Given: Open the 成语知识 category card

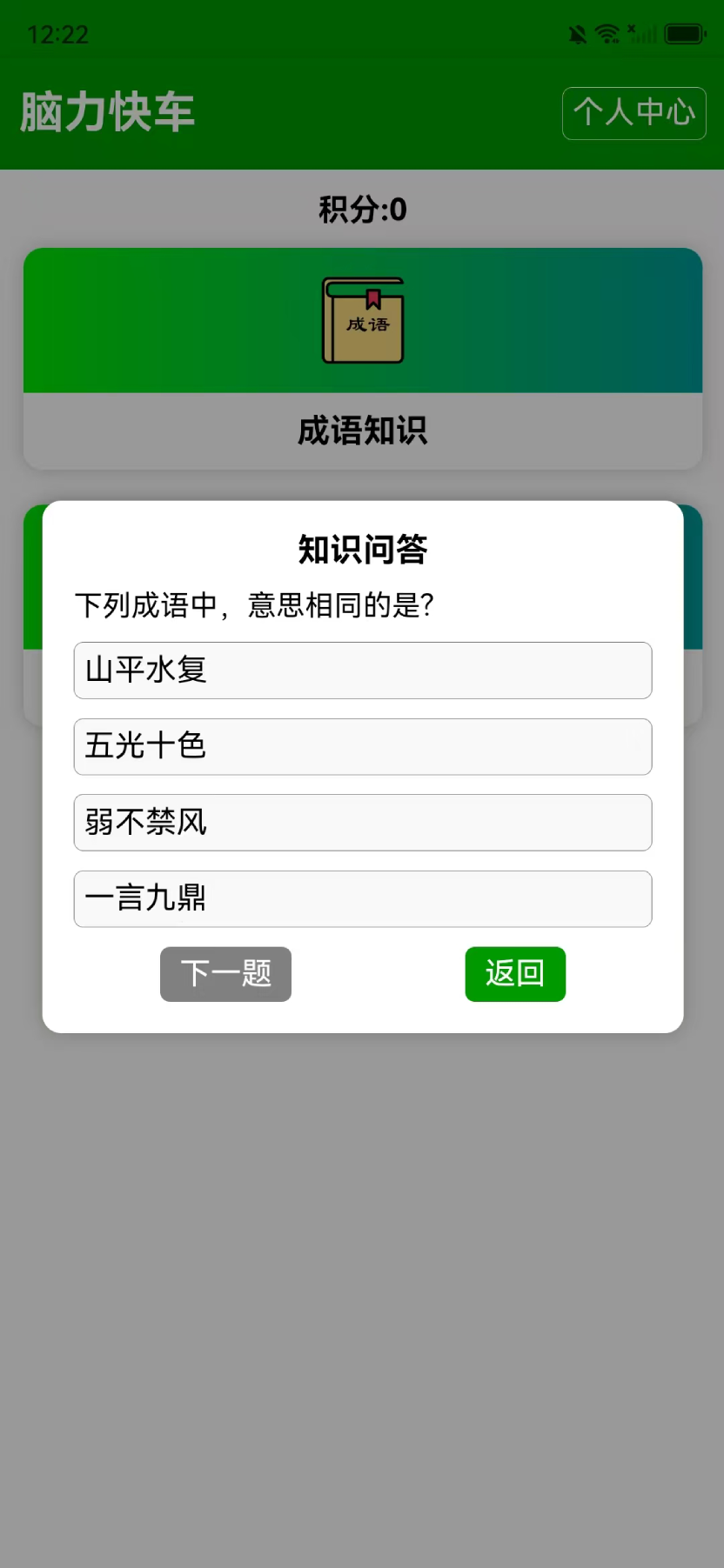Looking at the screenshot, I should 362,431.
